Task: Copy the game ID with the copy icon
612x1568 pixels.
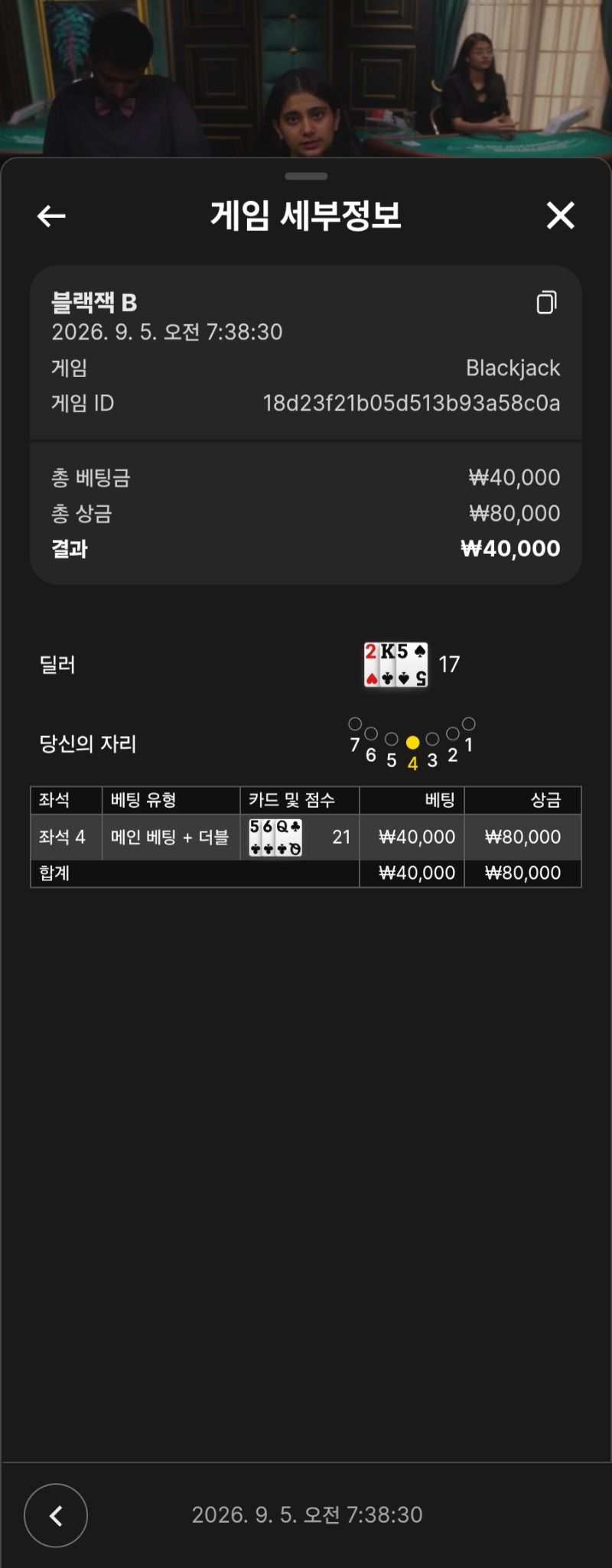Action: coord(546,302)
